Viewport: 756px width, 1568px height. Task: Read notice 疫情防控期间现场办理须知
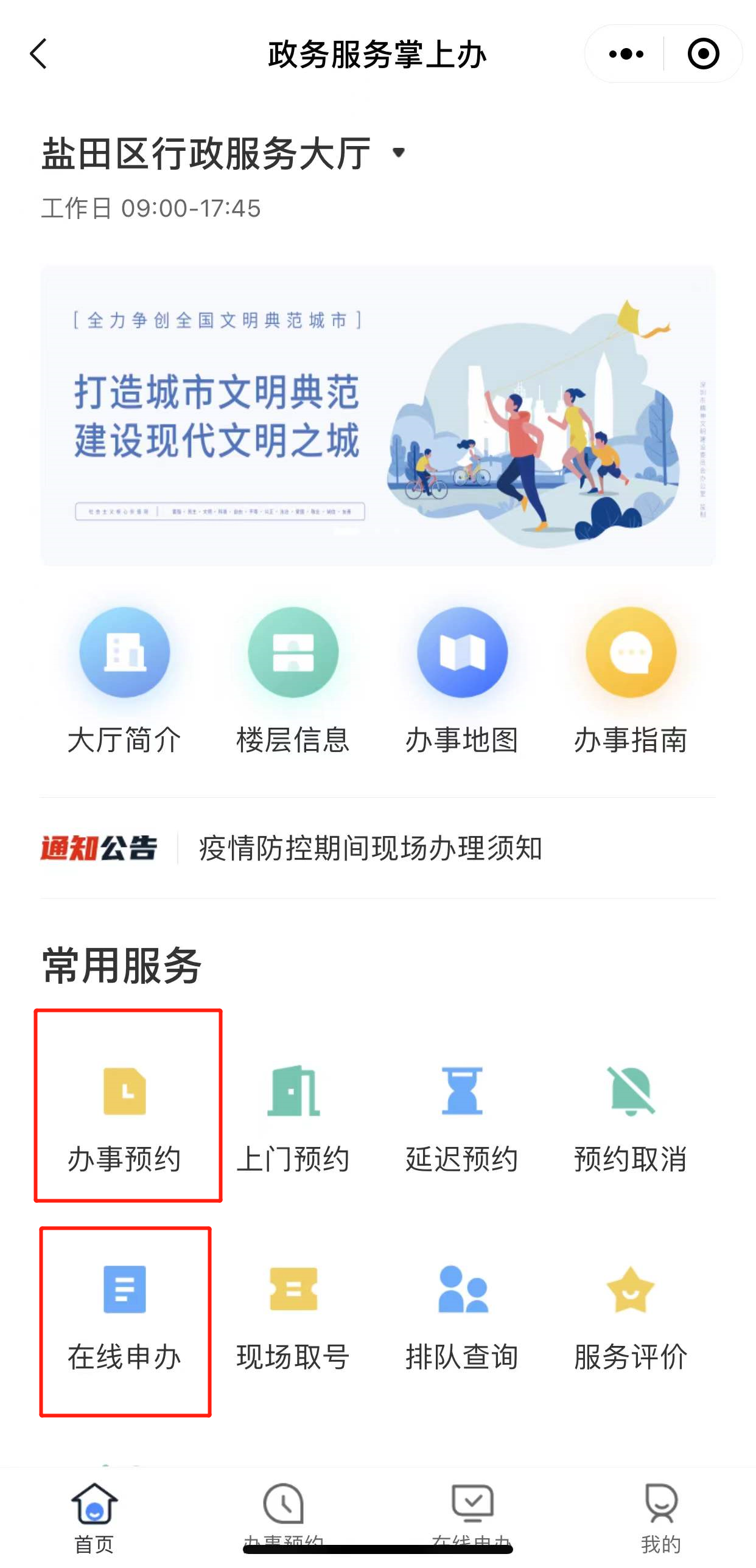click(x=370, y=848)
